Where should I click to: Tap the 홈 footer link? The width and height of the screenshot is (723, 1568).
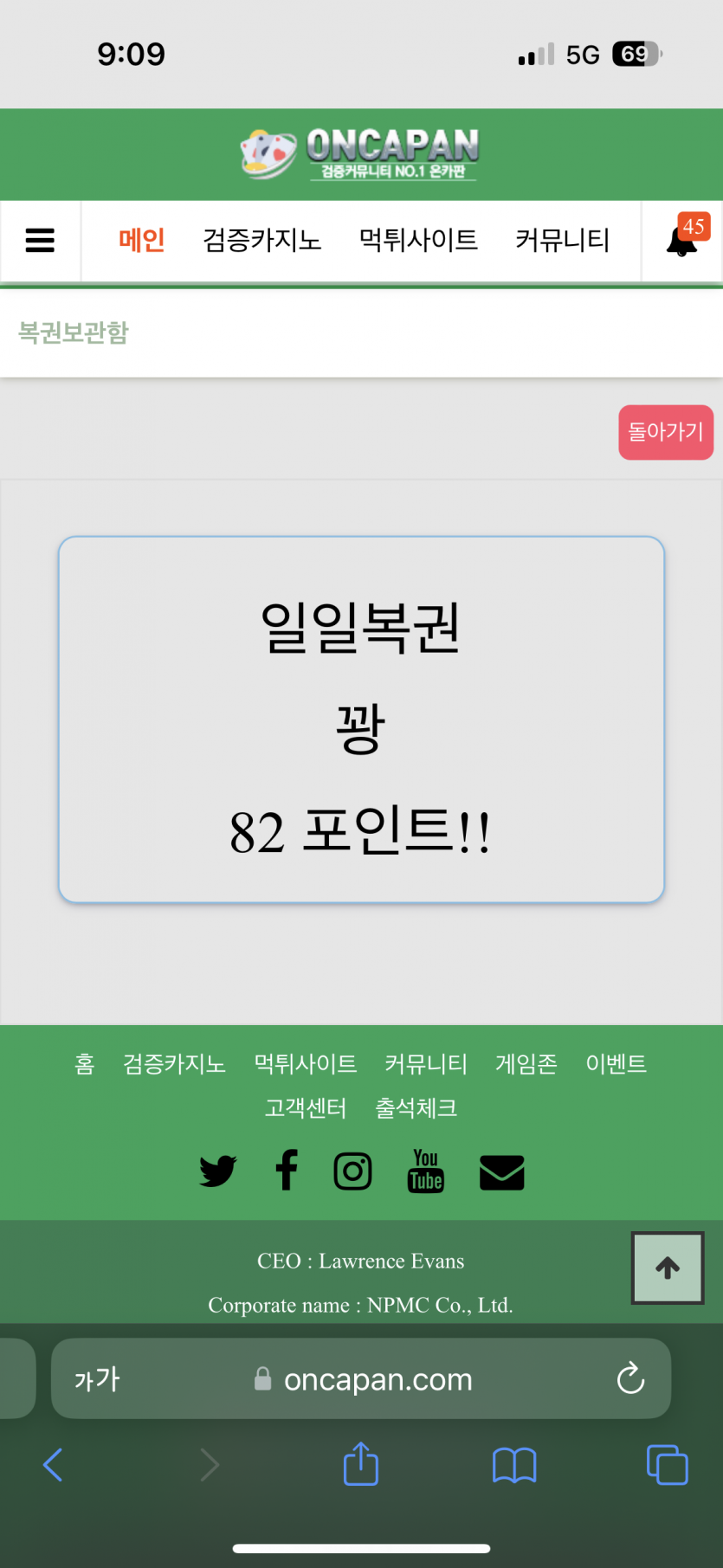tap(84, 1063)
